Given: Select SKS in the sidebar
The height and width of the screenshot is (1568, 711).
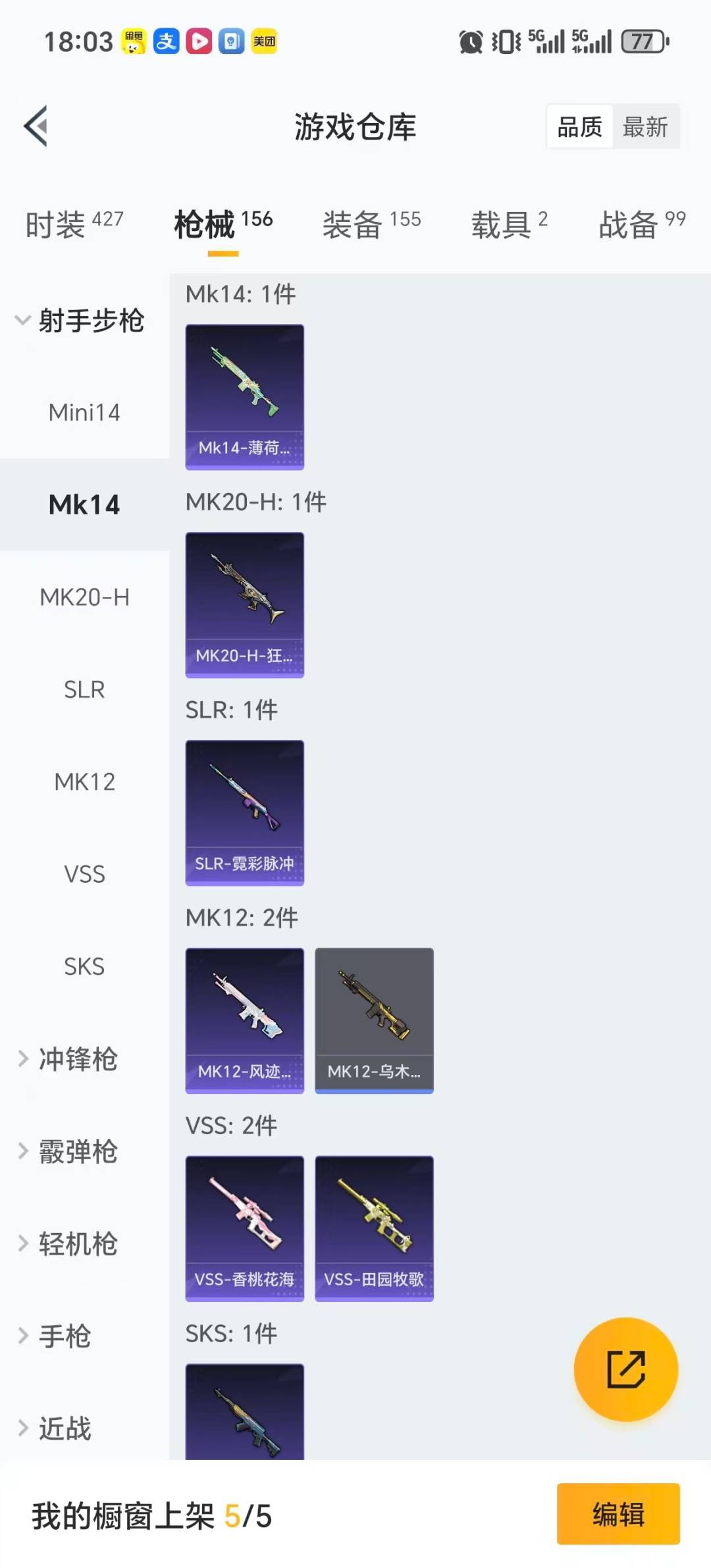Looking at the screenshot, I should tap(84, 966).
